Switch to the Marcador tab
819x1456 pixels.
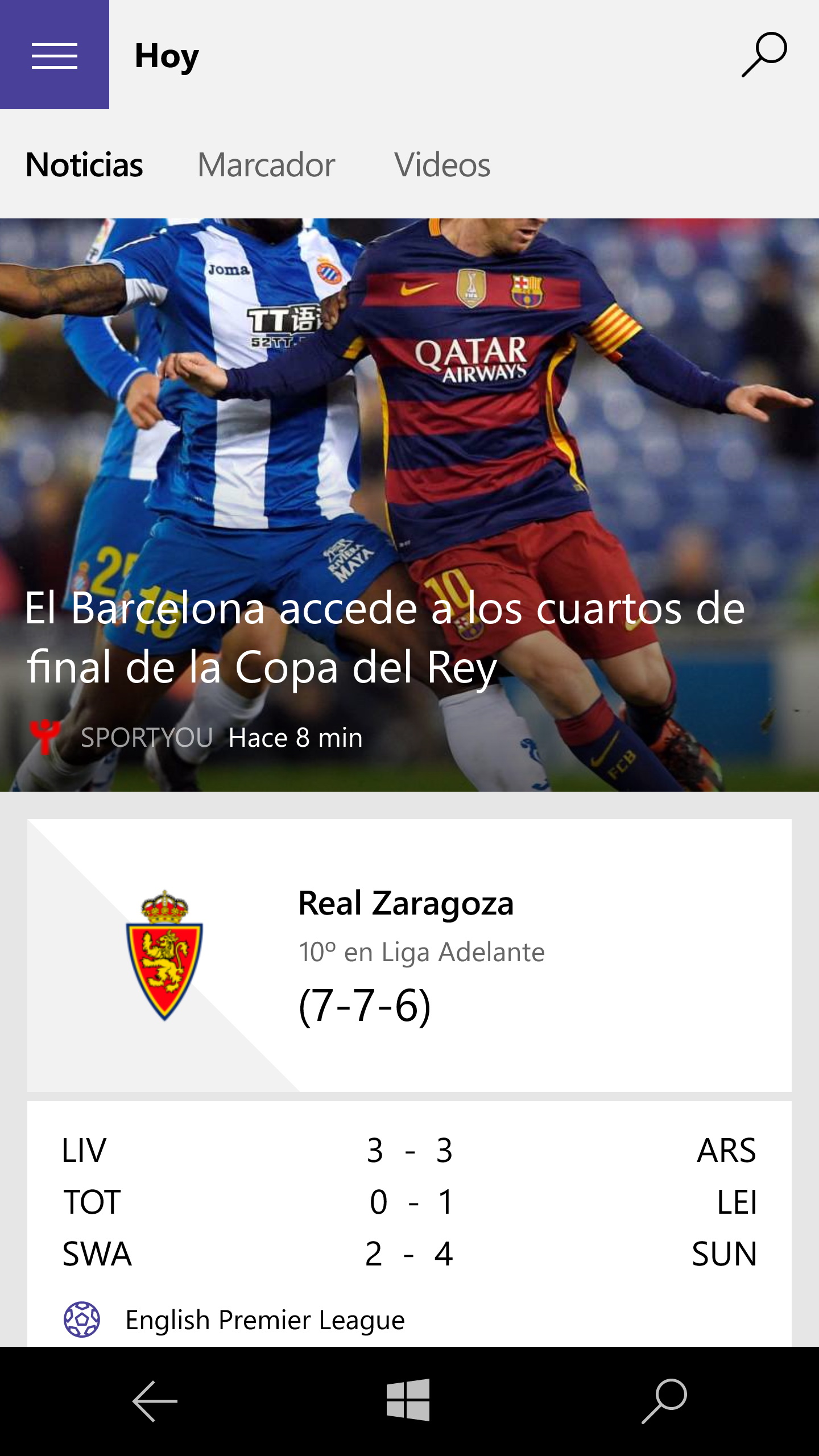click(x=266, y=165)
